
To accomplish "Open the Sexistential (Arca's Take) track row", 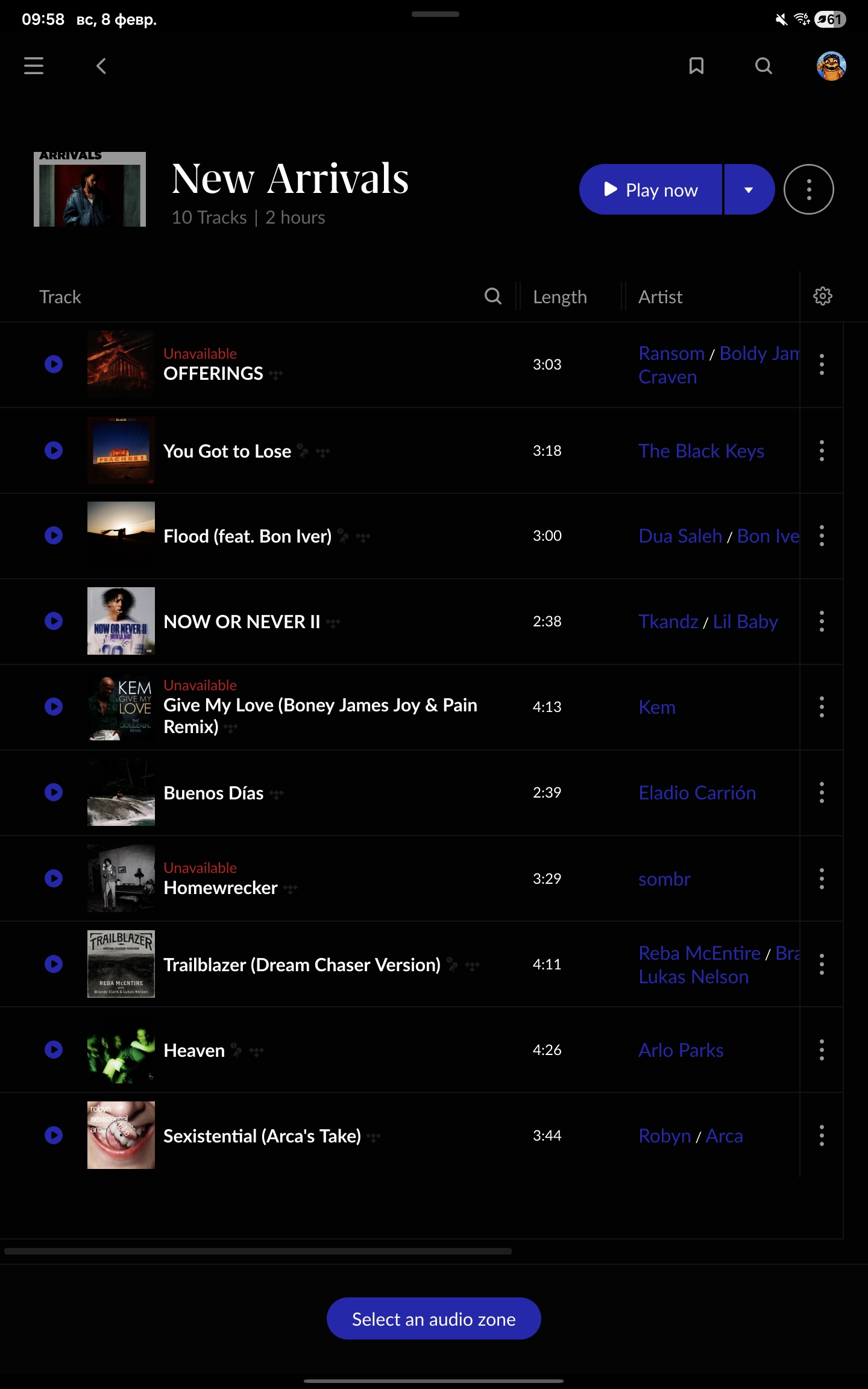I will [262, 1136].
